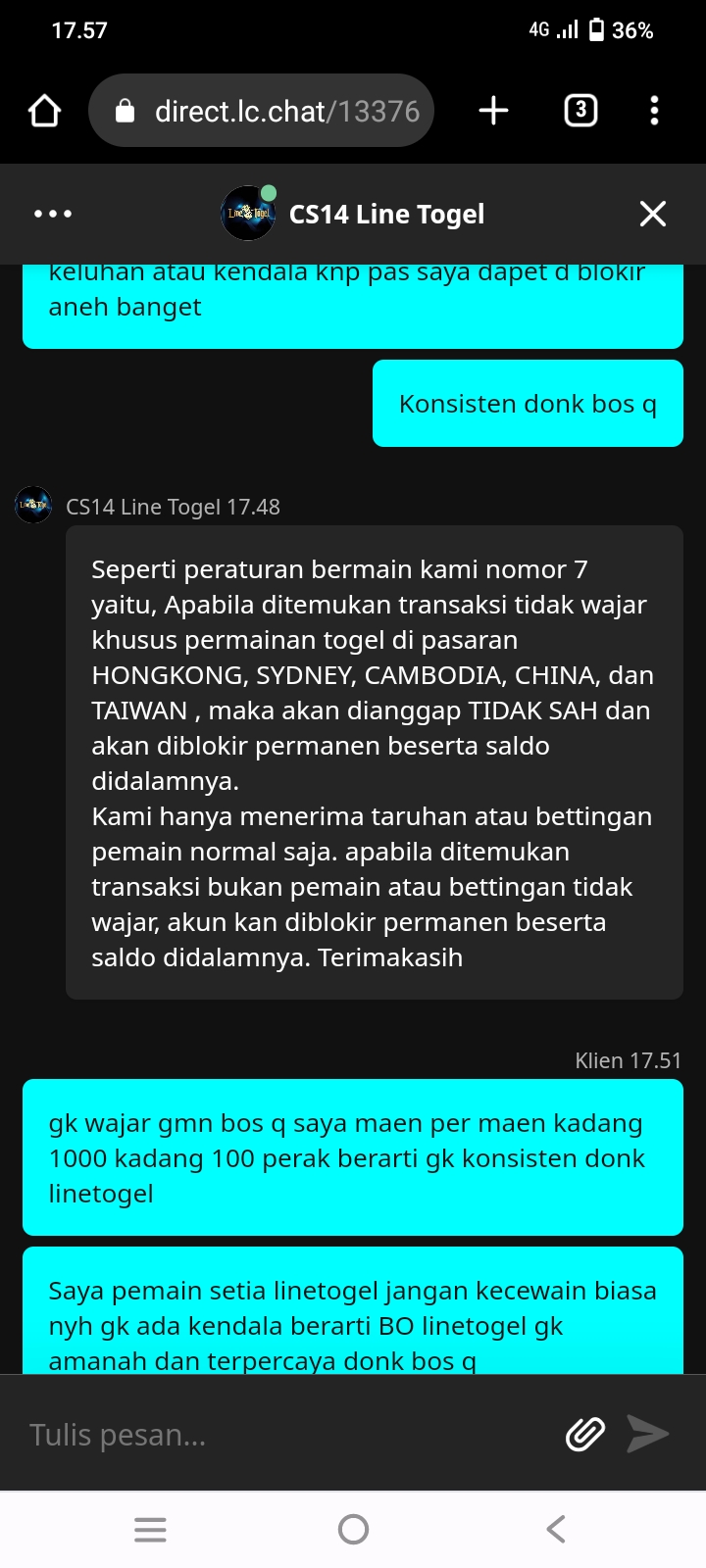Image resolution: width=706 pixels, height=1568 pixels.
Task: Open a new browser tab
Action: pos(493,111)
